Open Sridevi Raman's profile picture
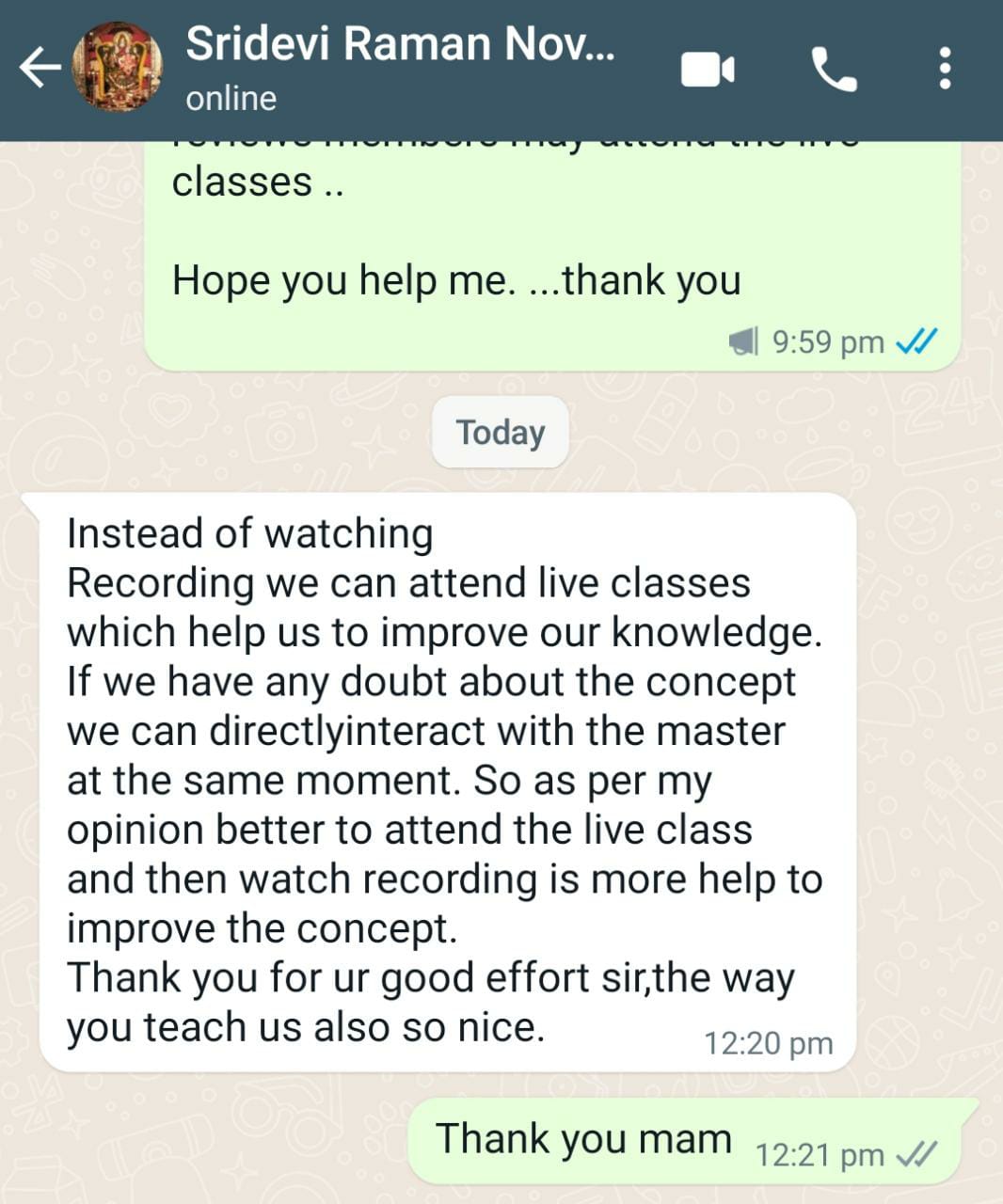Screen dimensions: 1003x1204 [118, 68]
